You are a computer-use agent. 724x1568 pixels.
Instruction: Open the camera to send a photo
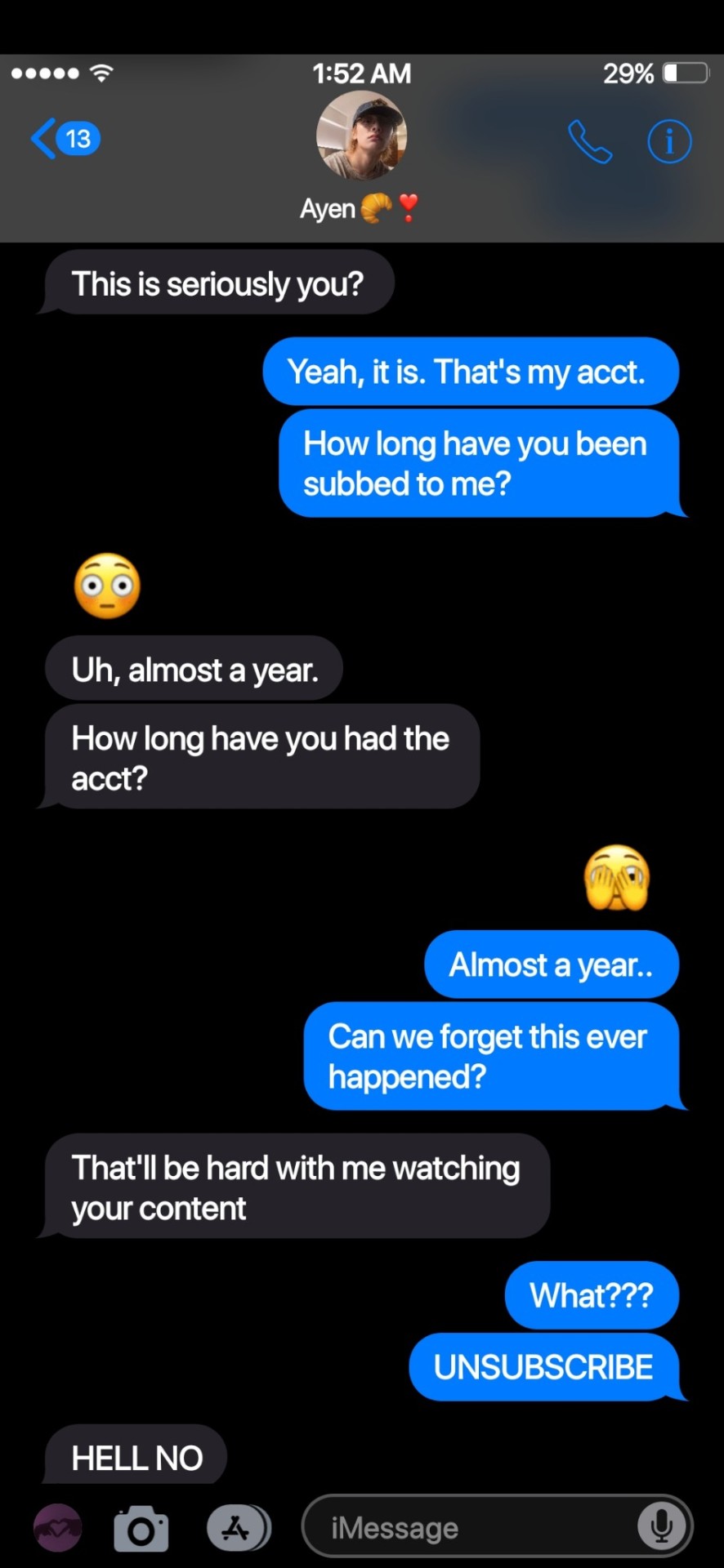coord(141,1529)
